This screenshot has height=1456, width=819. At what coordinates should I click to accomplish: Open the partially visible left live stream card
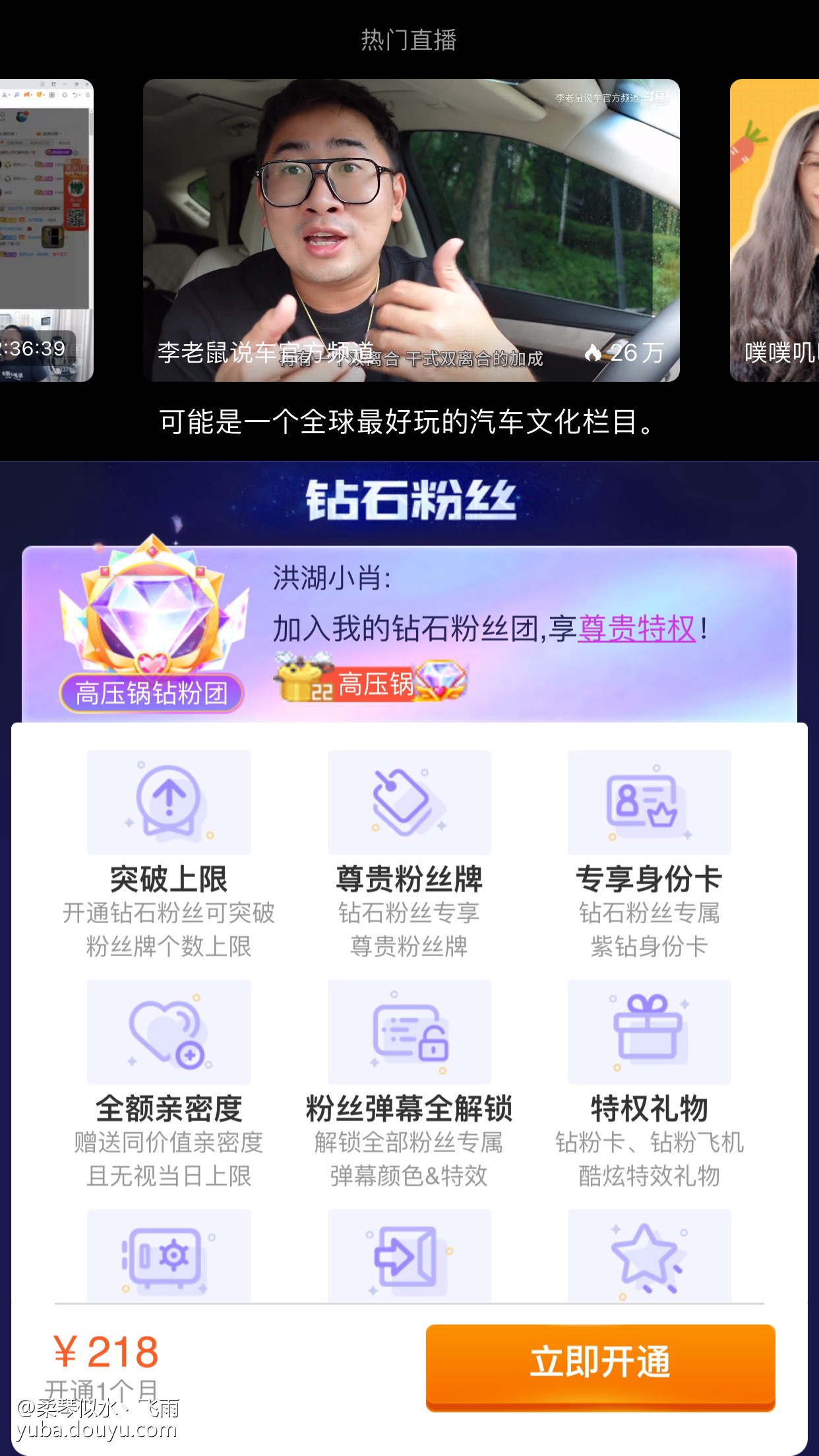[46, 230]
